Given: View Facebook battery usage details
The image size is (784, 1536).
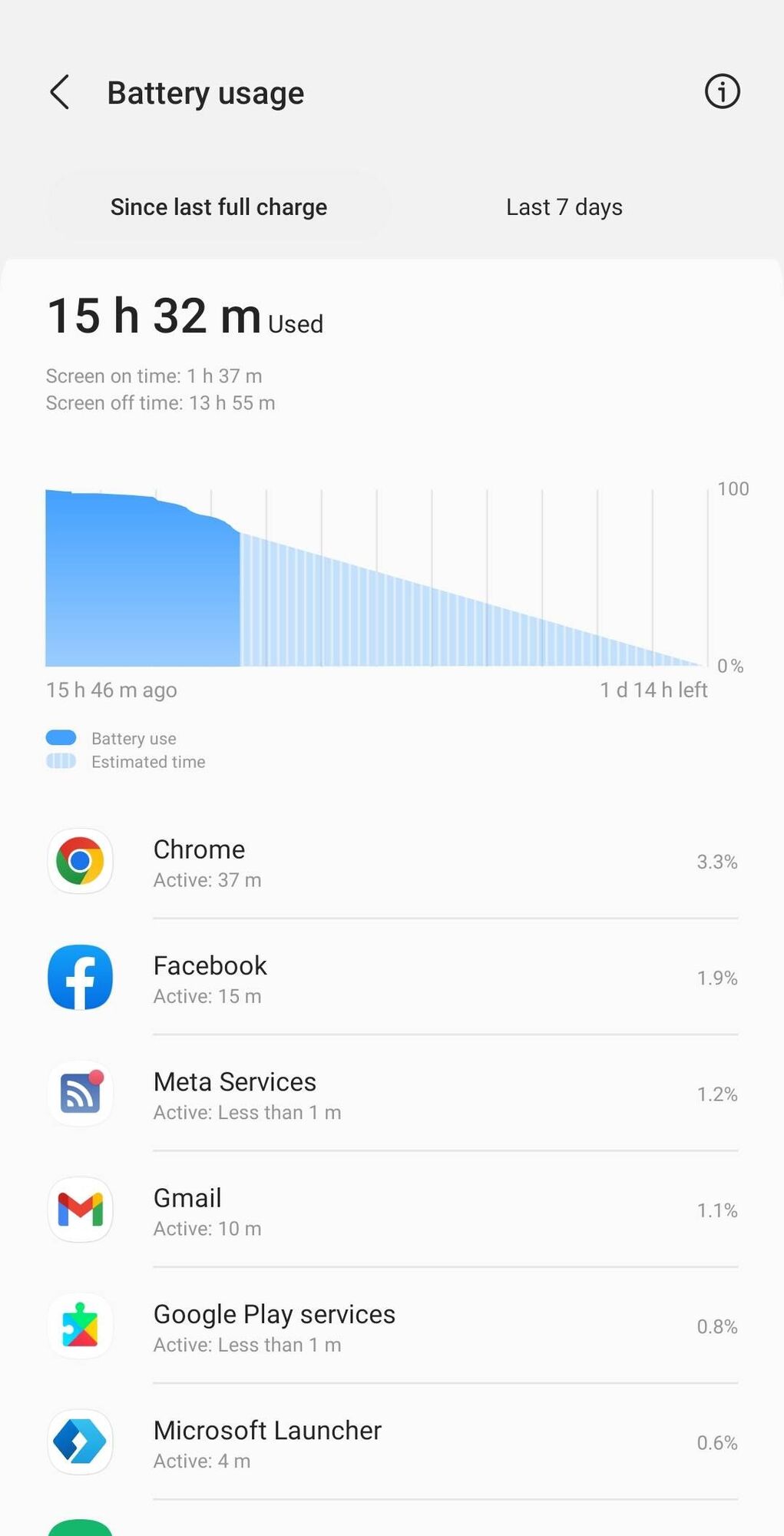Looking at the screenshot, I should (x=392, y=978).
